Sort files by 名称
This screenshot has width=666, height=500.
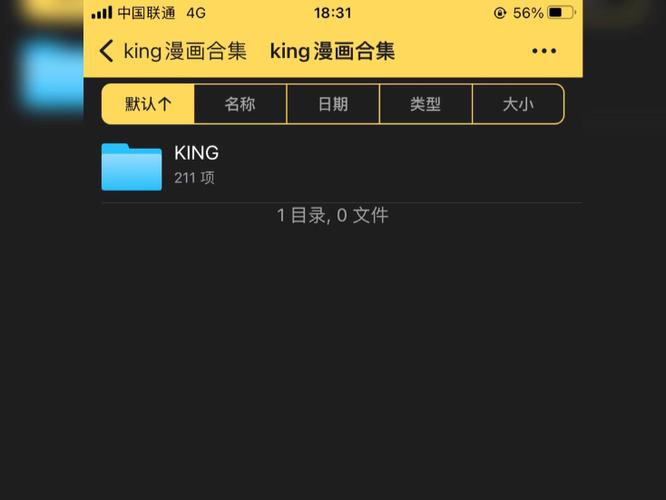click(x=240, y=104)
